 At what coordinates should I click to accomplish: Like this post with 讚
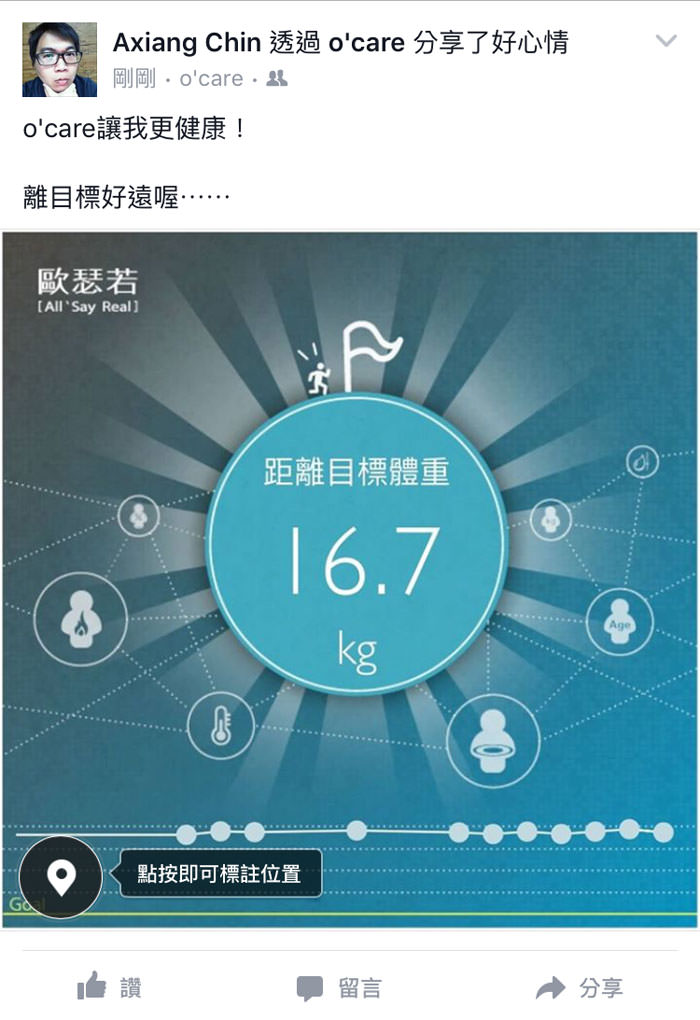coord(110,988)
